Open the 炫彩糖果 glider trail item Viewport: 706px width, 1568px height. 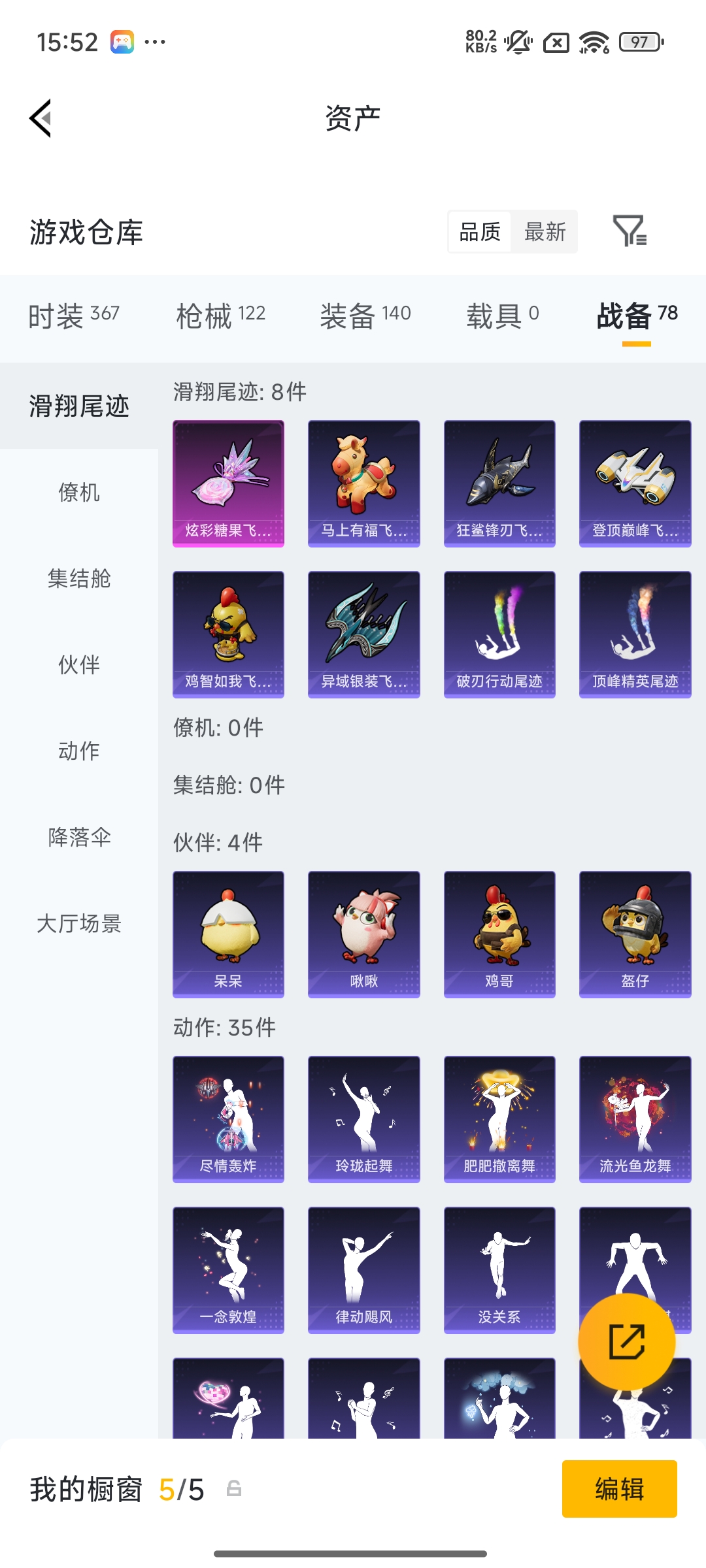coord(227,482)
